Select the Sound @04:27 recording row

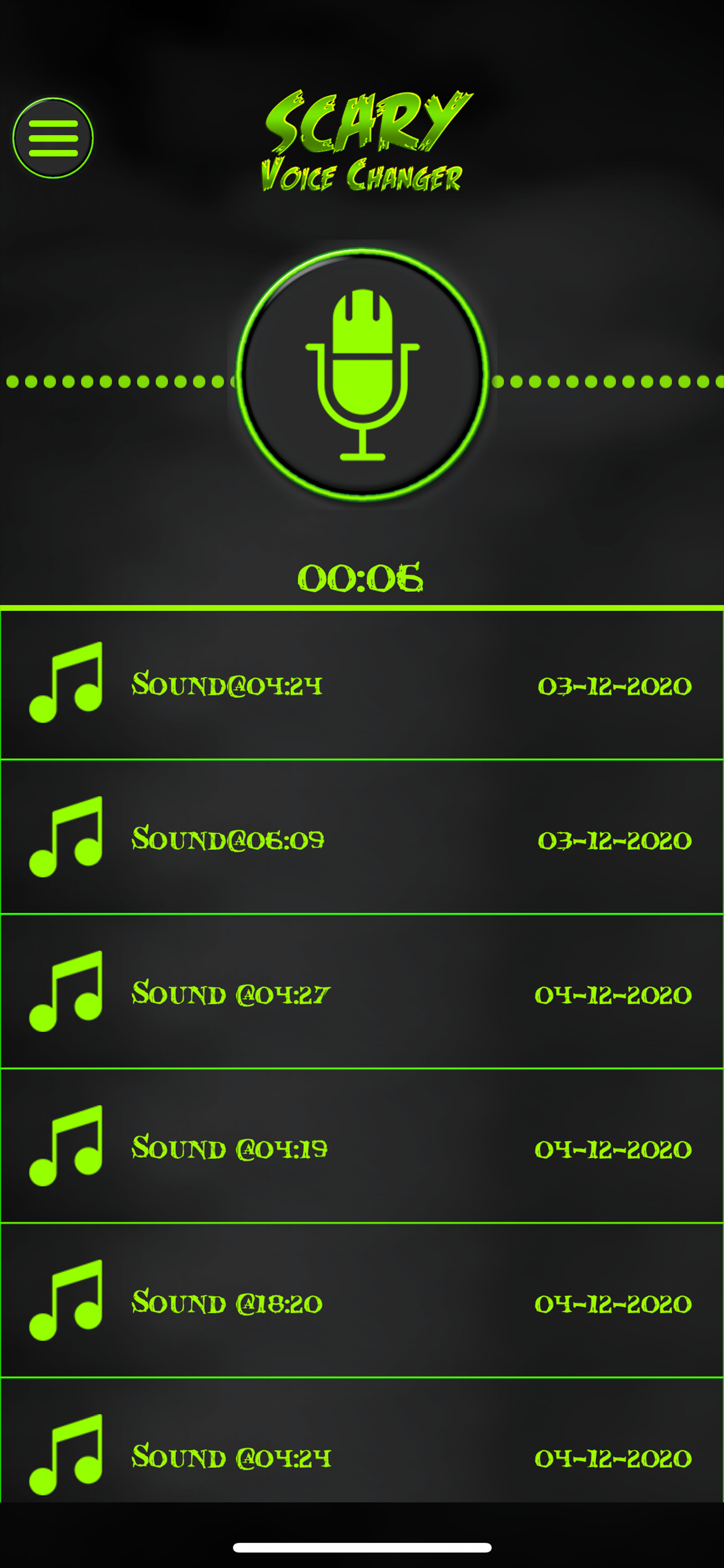(362, 994)
